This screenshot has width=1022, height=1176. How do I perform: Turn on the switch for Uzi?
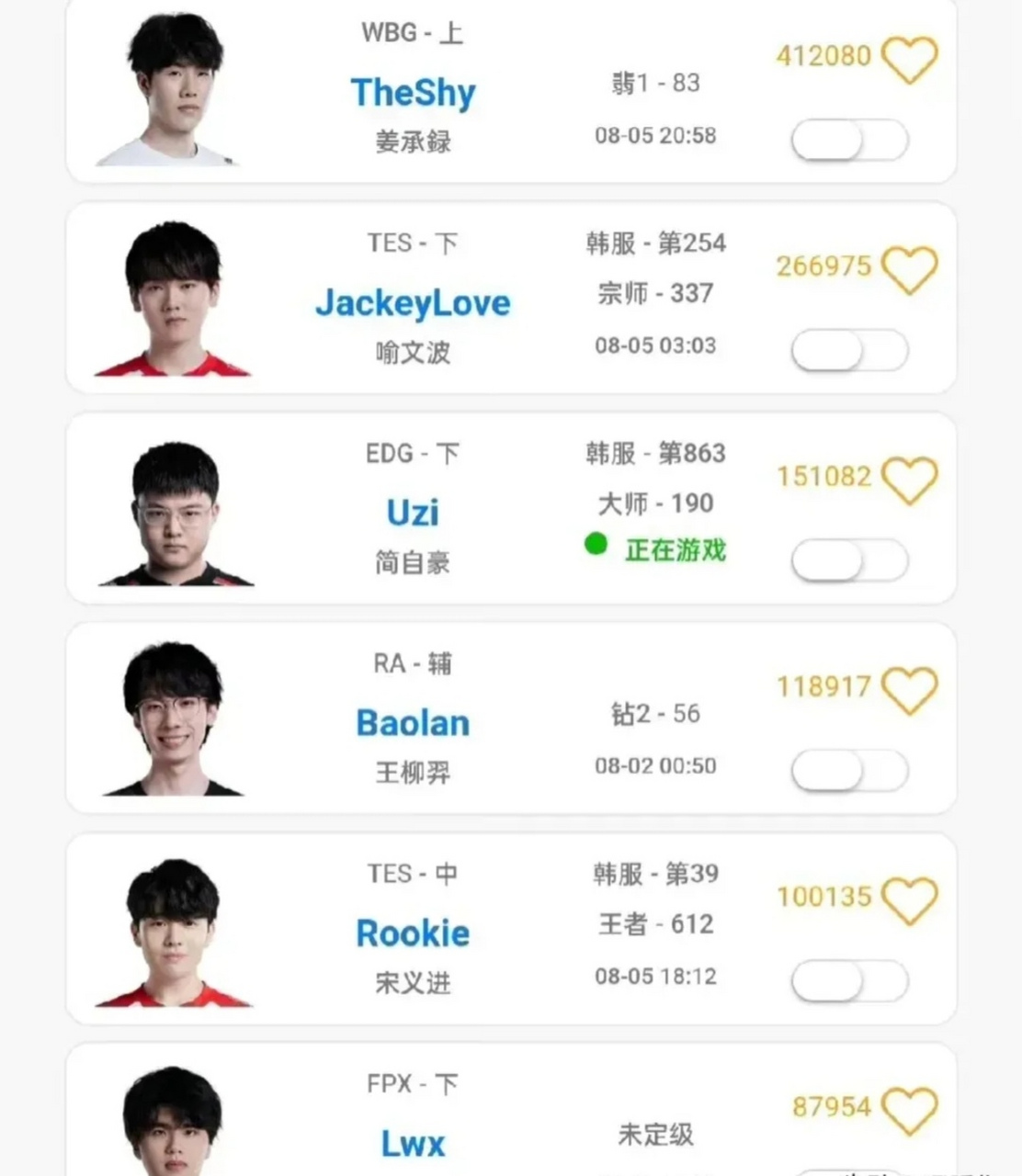[849, 561]
